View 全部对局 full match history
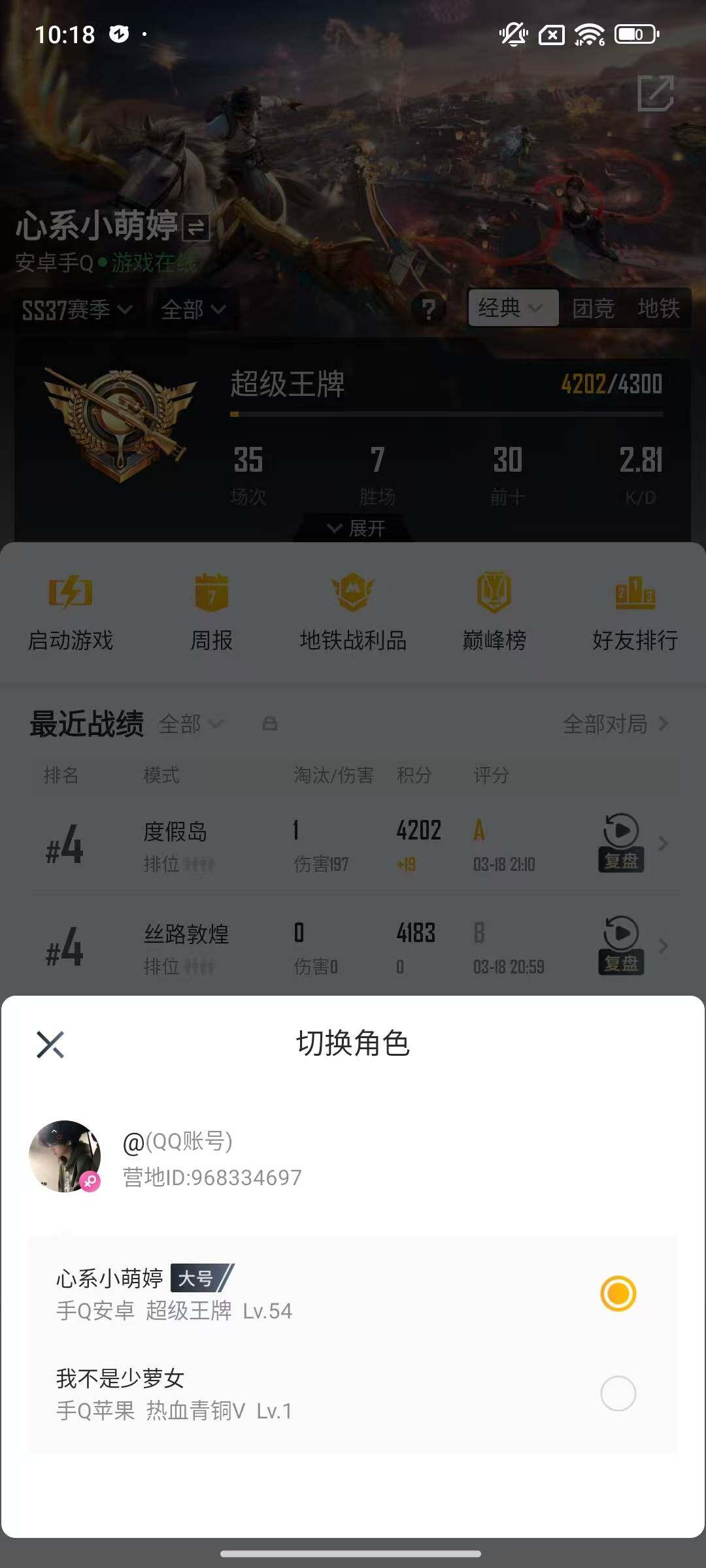 coord(605,724)
